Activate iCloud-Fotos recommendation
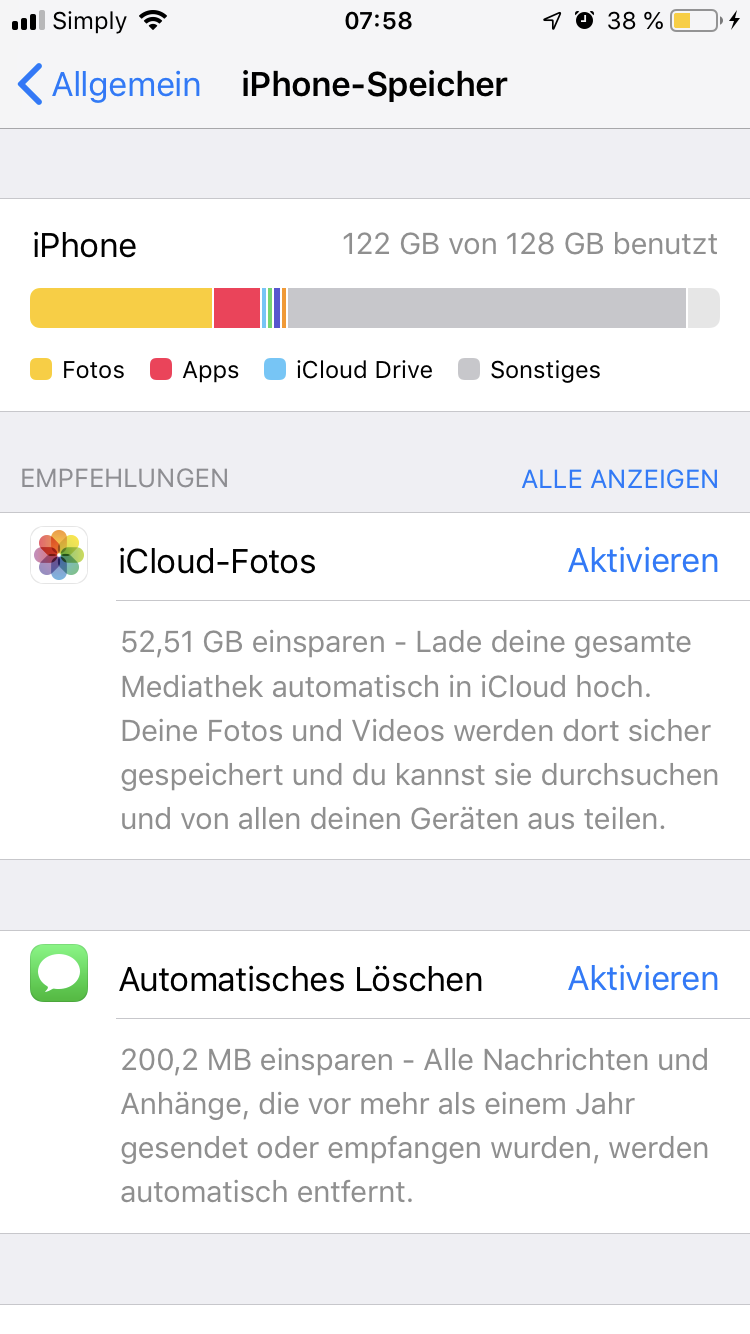Viewport: 750px width, 1334px height. (x=642, y=560)
